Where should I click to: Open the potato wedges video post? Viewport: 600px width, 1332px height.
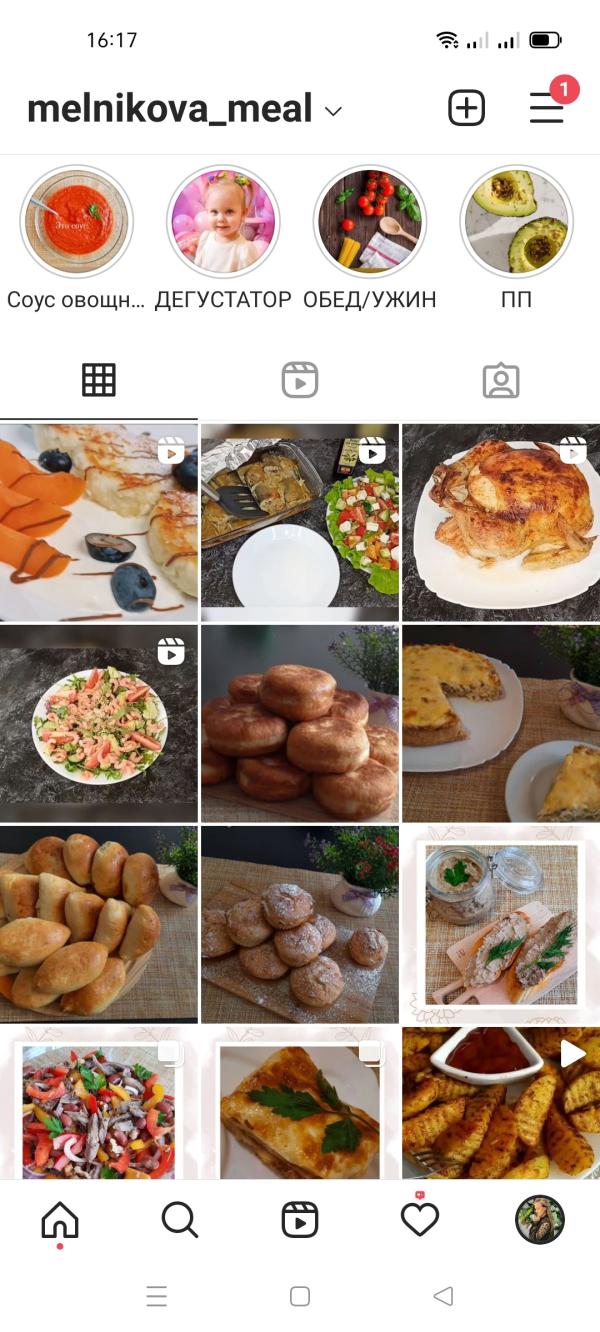coord(501,1101)
